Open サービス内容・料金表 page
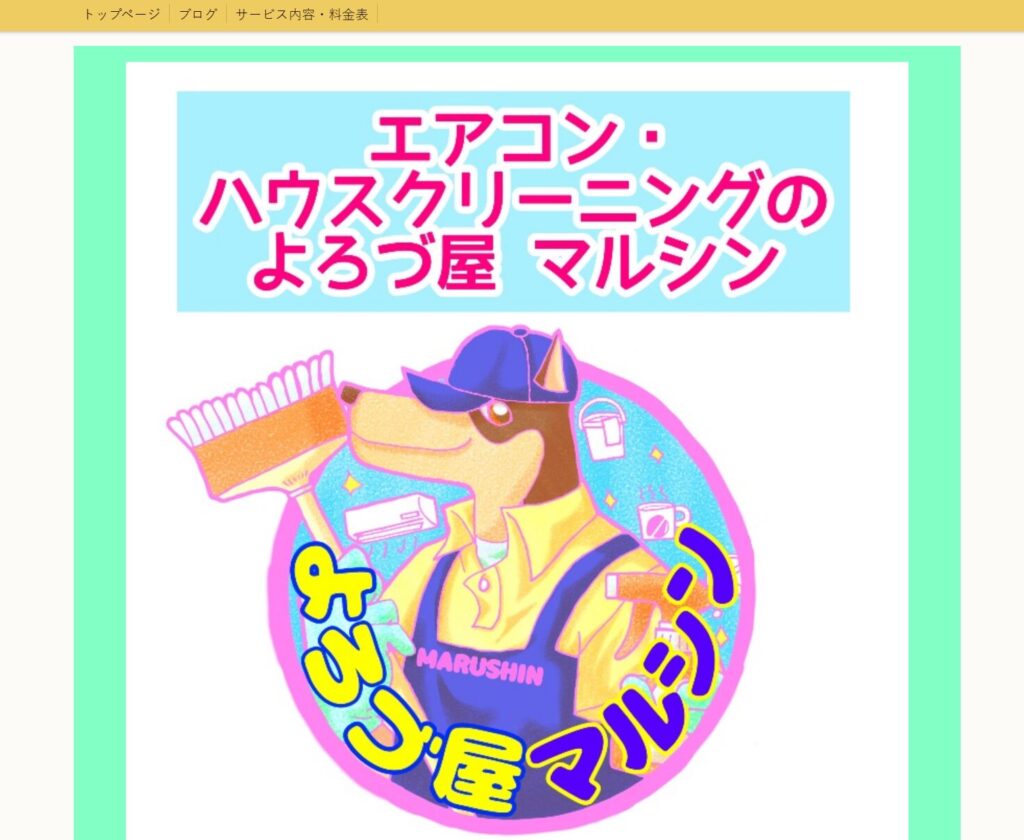Viewport: 1024px width, 840px height. click(302, 15)
